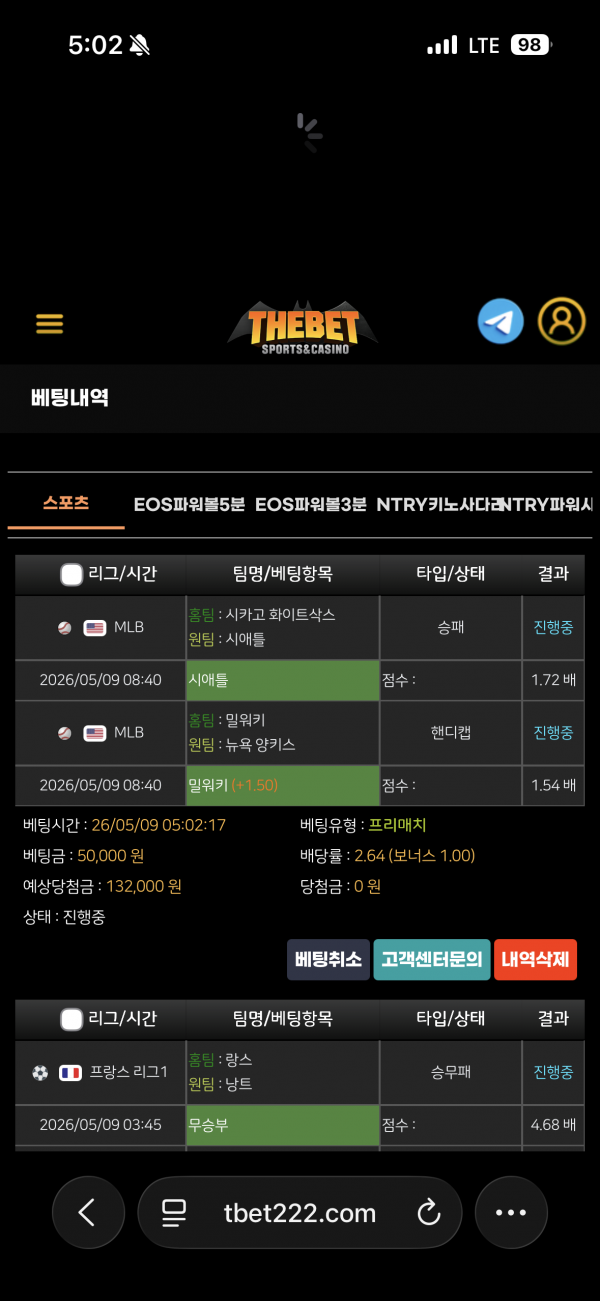Viewport: 600px width, 1301px height.
Task: Switch to the NTRY키노사다리 tab
Action: (438, 504)
